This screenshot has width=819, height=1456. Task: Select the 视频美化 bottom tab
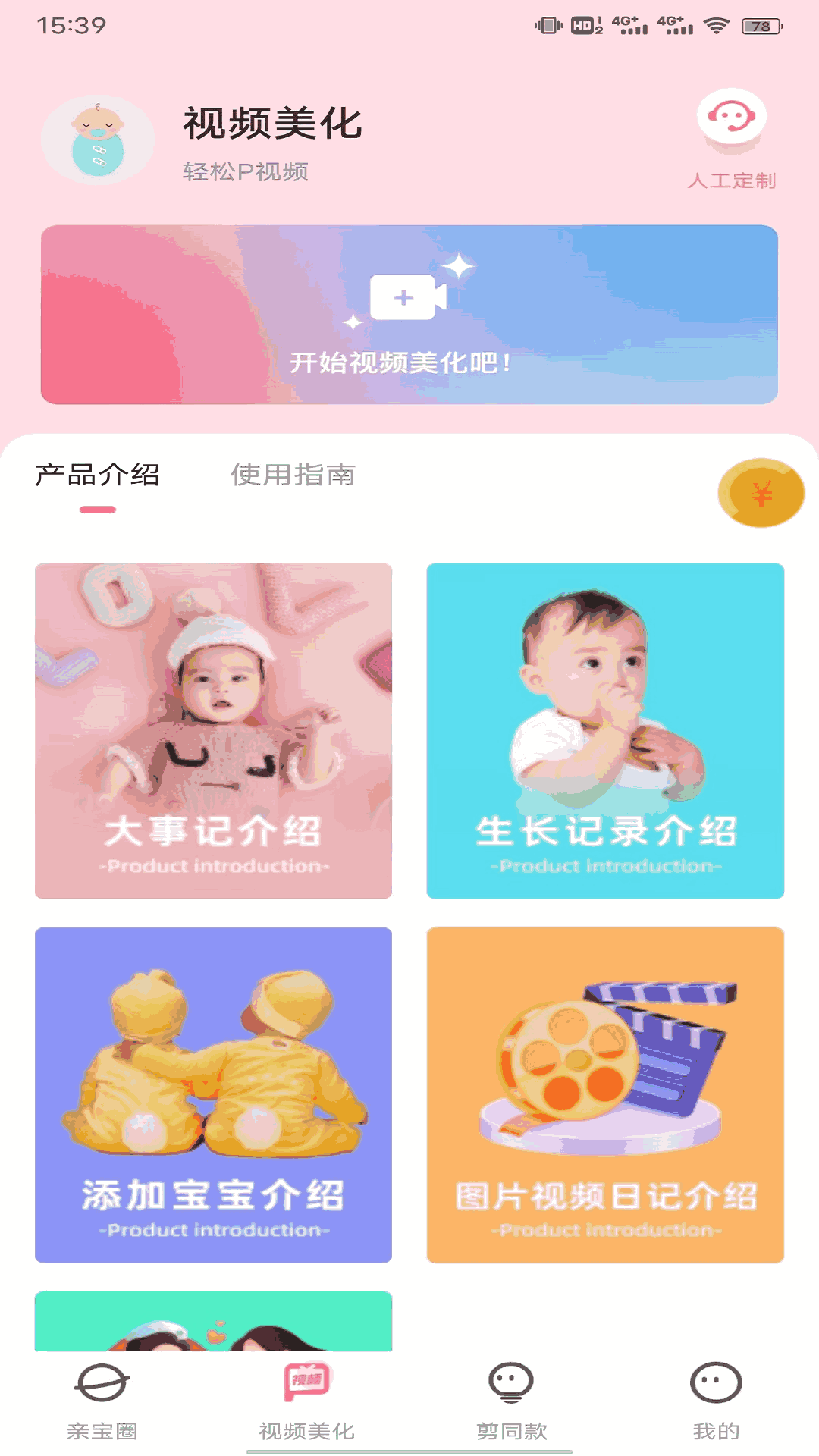click(307, 1401)
